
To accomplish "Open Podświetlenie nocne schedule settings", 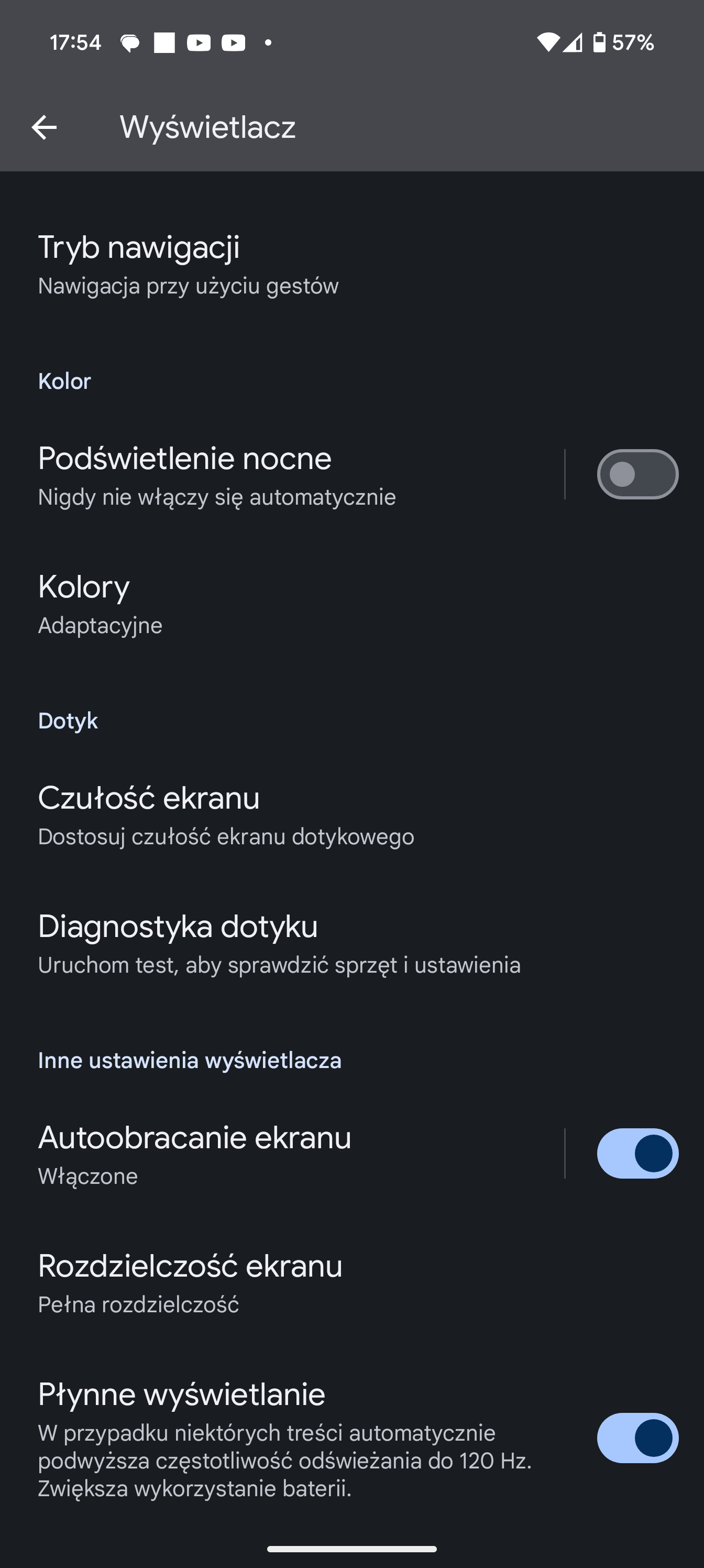I will pyautogui.click(x=244, y=475).
